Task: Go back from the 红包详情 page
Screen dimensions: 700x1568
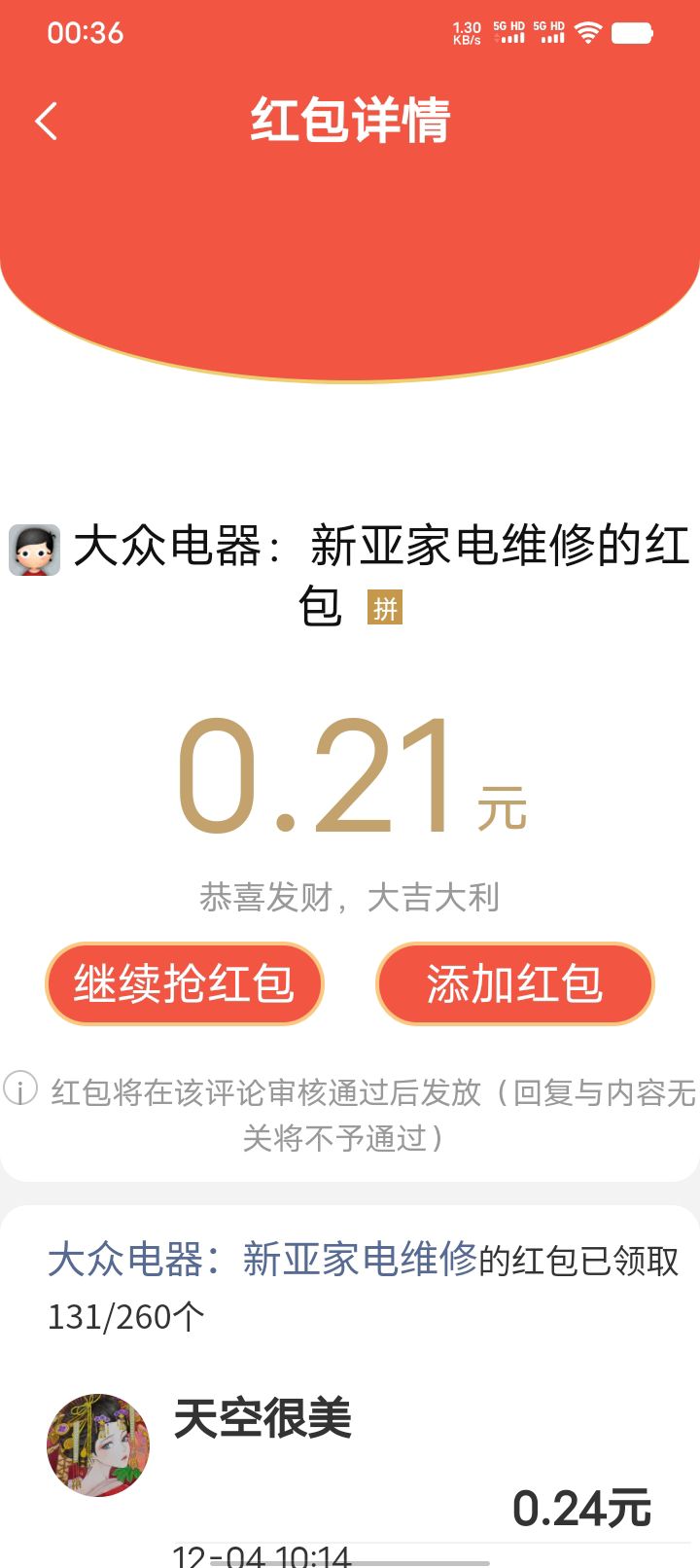Action: 46,122
